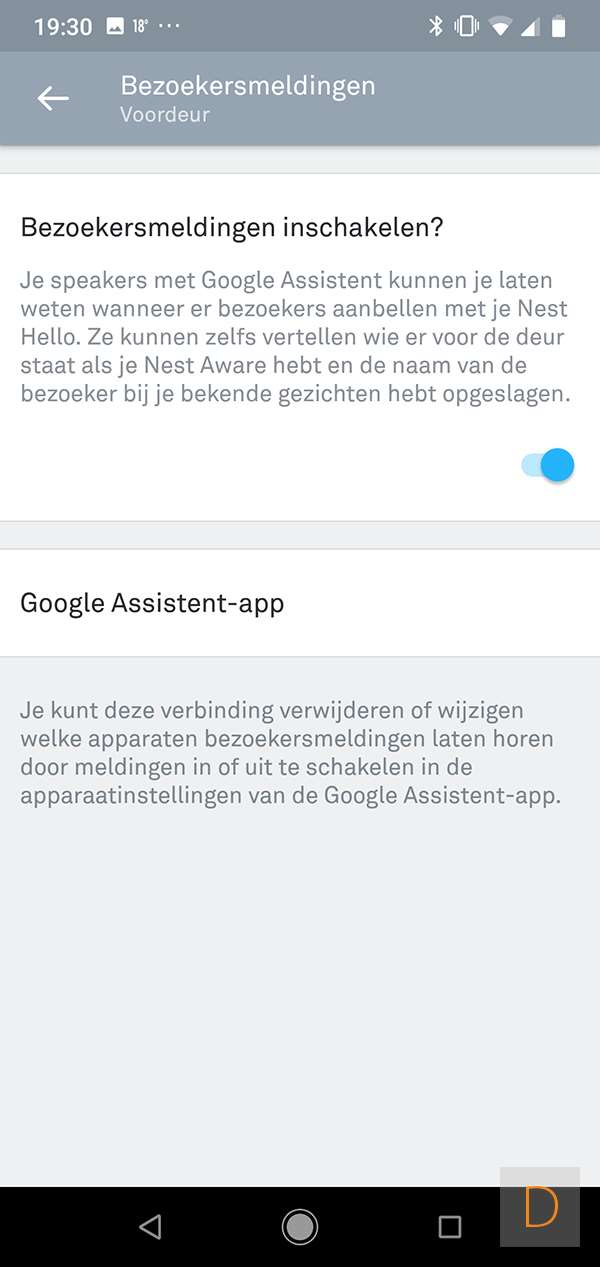600x1267 pixels.
Task: Disable the Bezoekersmeldingen inschakelen switch
Action: click(548, 465)
